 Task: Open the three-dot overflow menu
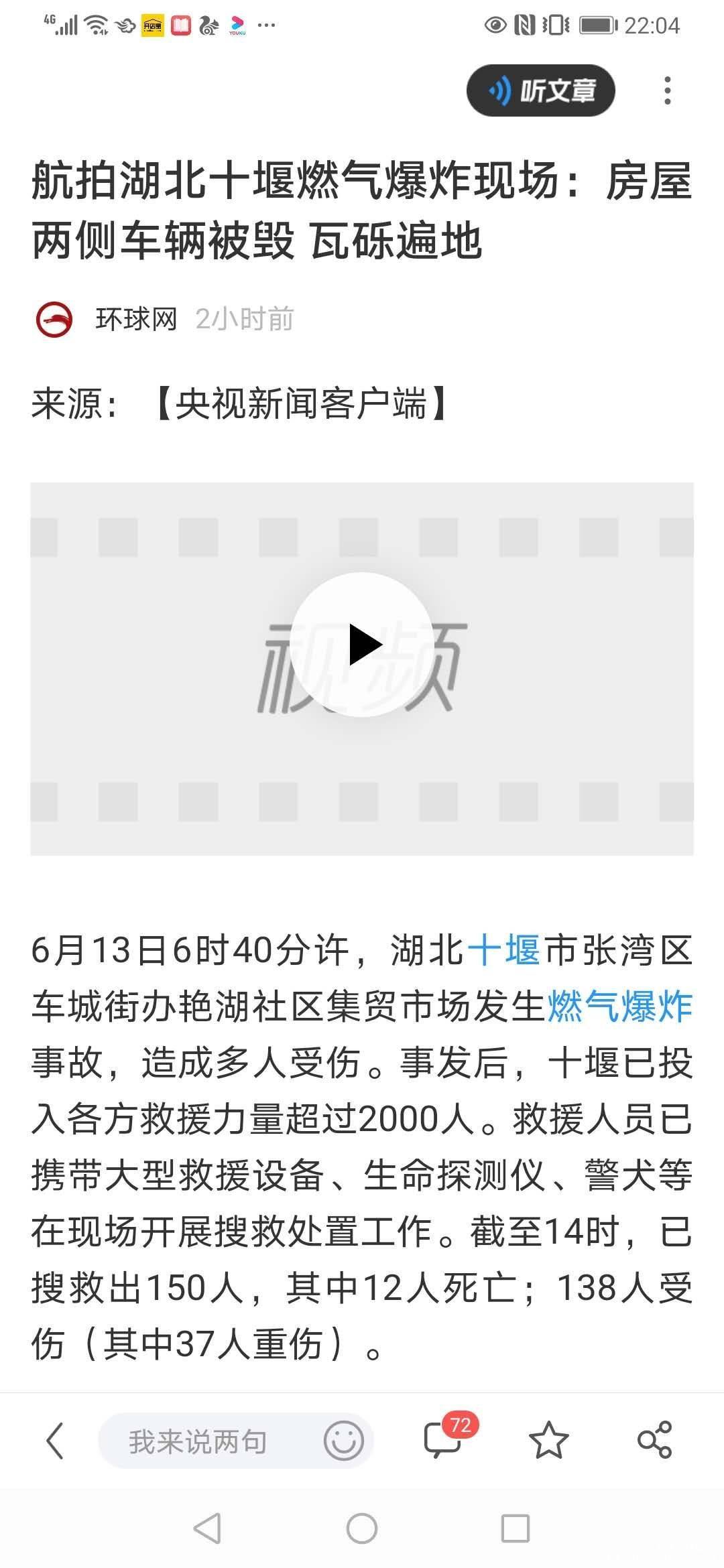pos(667,90)
